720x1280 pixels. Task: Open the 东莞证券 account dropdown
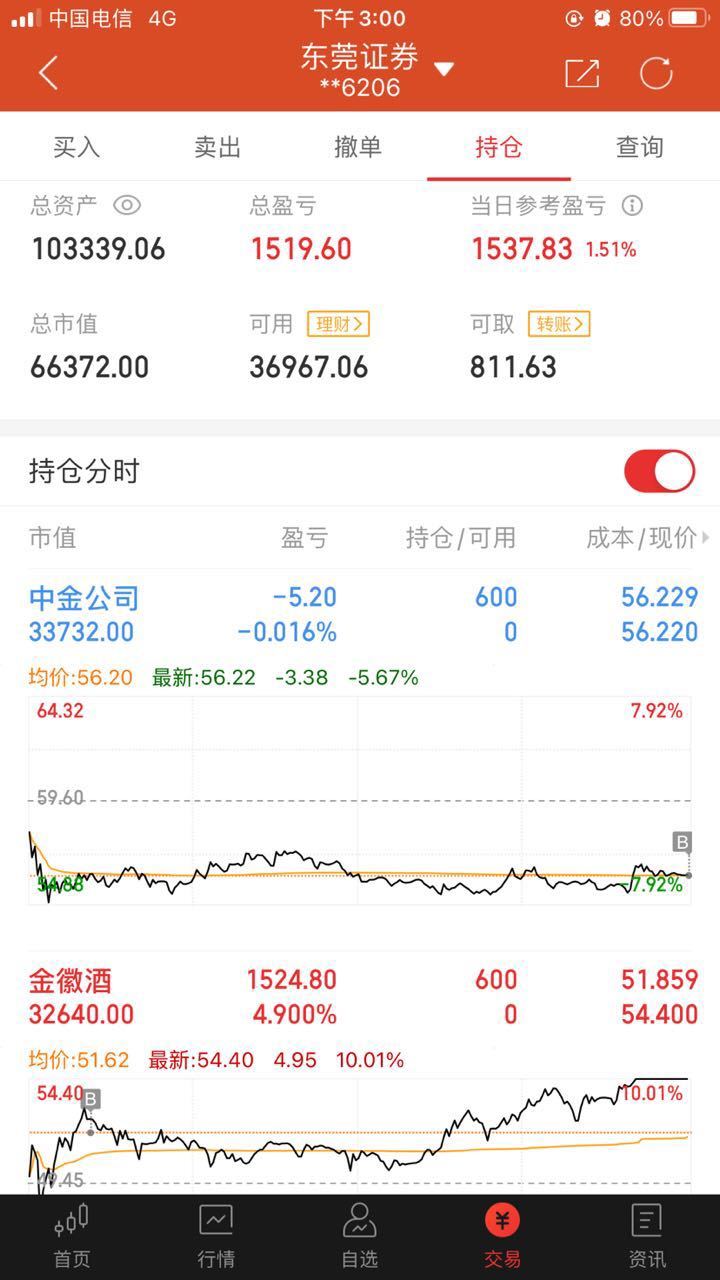(444, 69)
